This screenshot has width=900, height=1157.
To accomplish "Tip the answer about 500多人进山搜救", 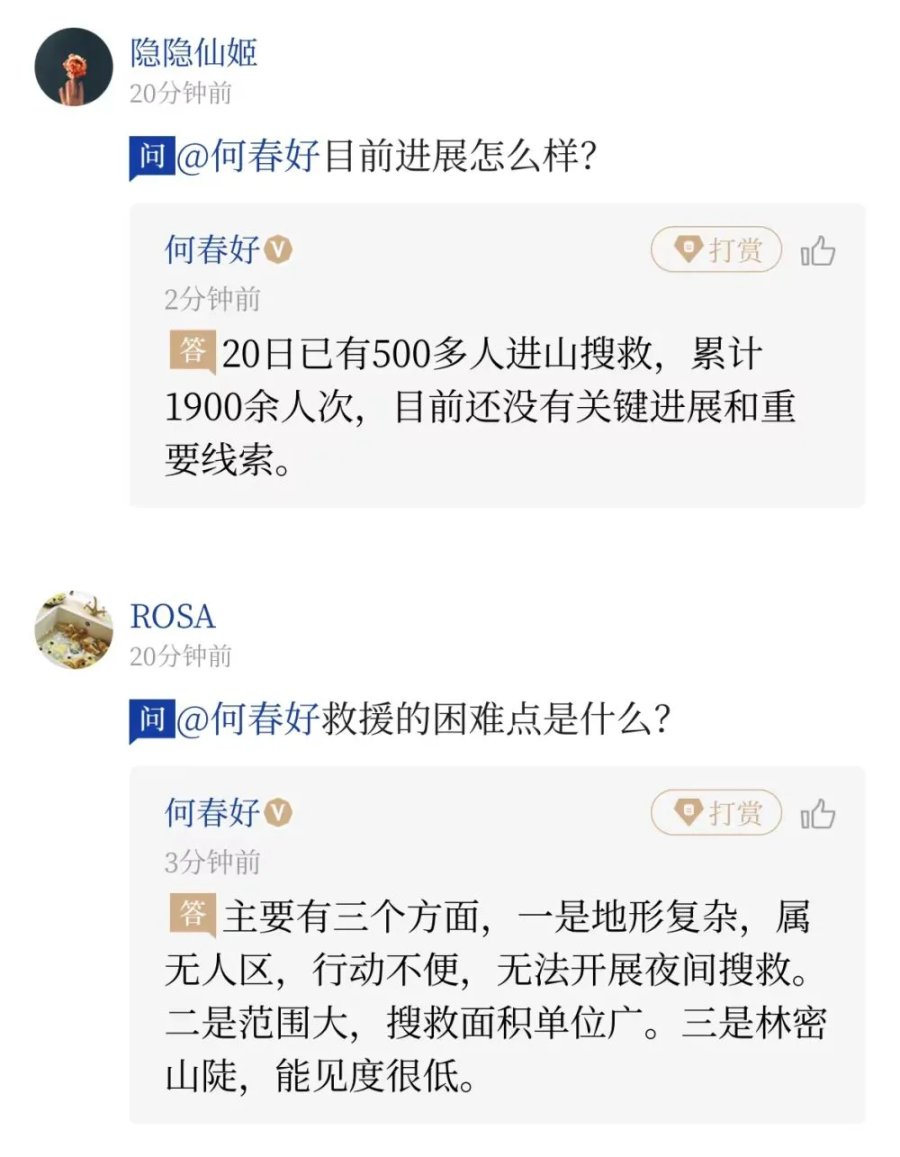I will tap(716, 250).
